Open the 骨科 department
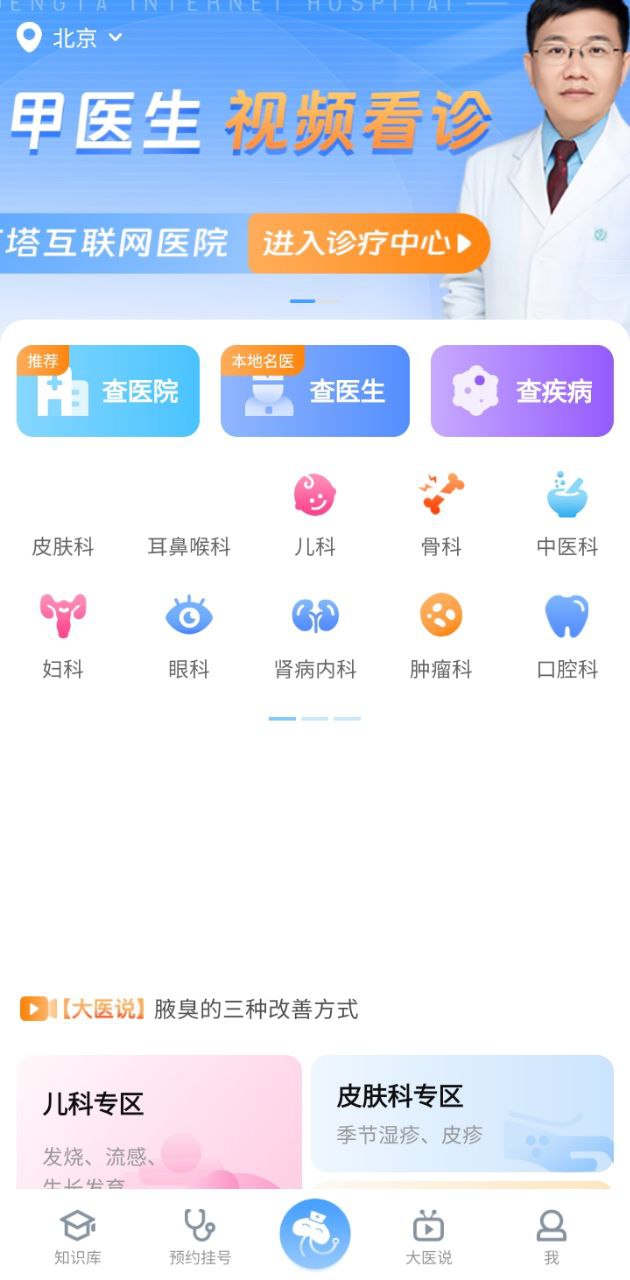 [441, 515]
